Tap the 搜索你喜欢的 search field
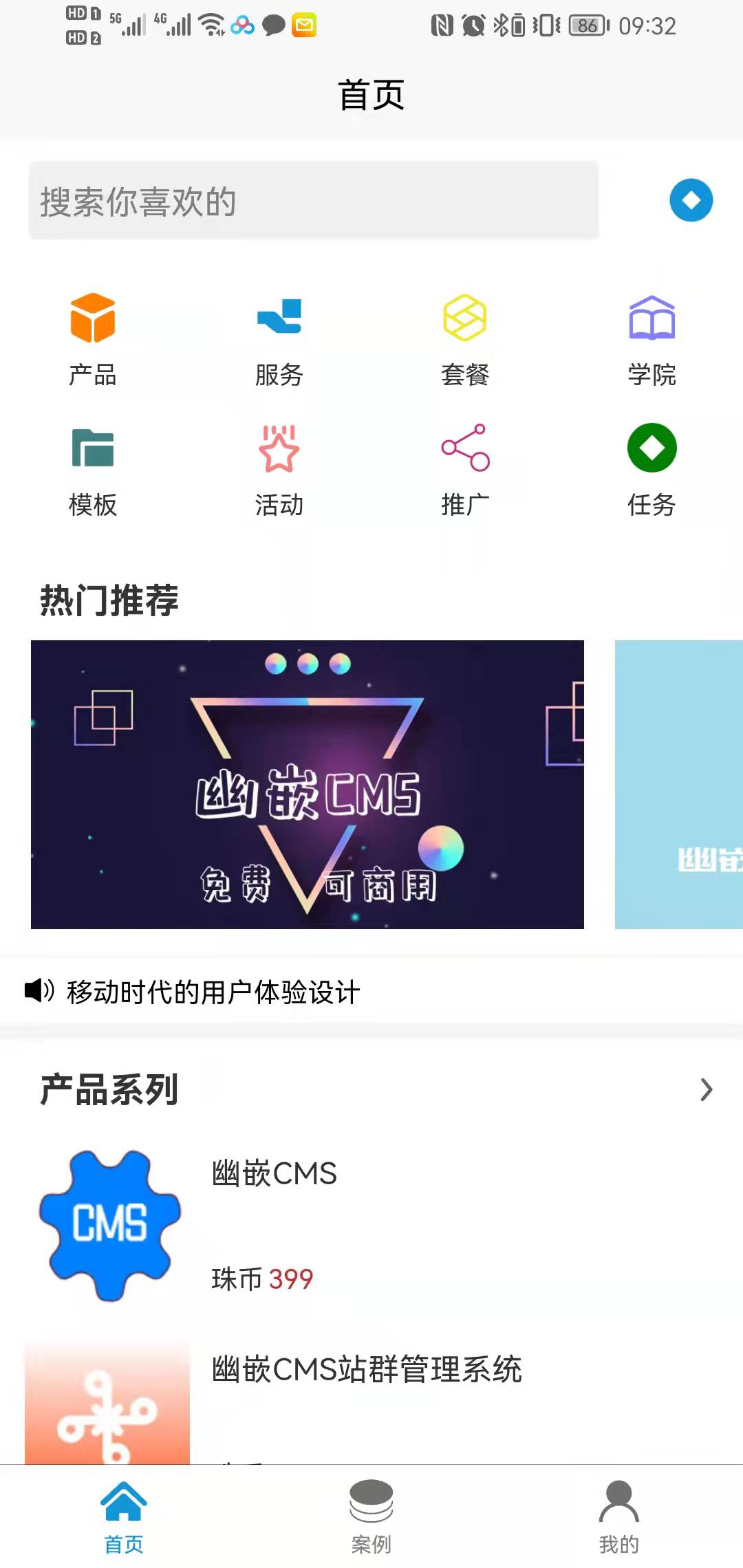The width and height of the screenshot is (743, 1568). (313, 201)
